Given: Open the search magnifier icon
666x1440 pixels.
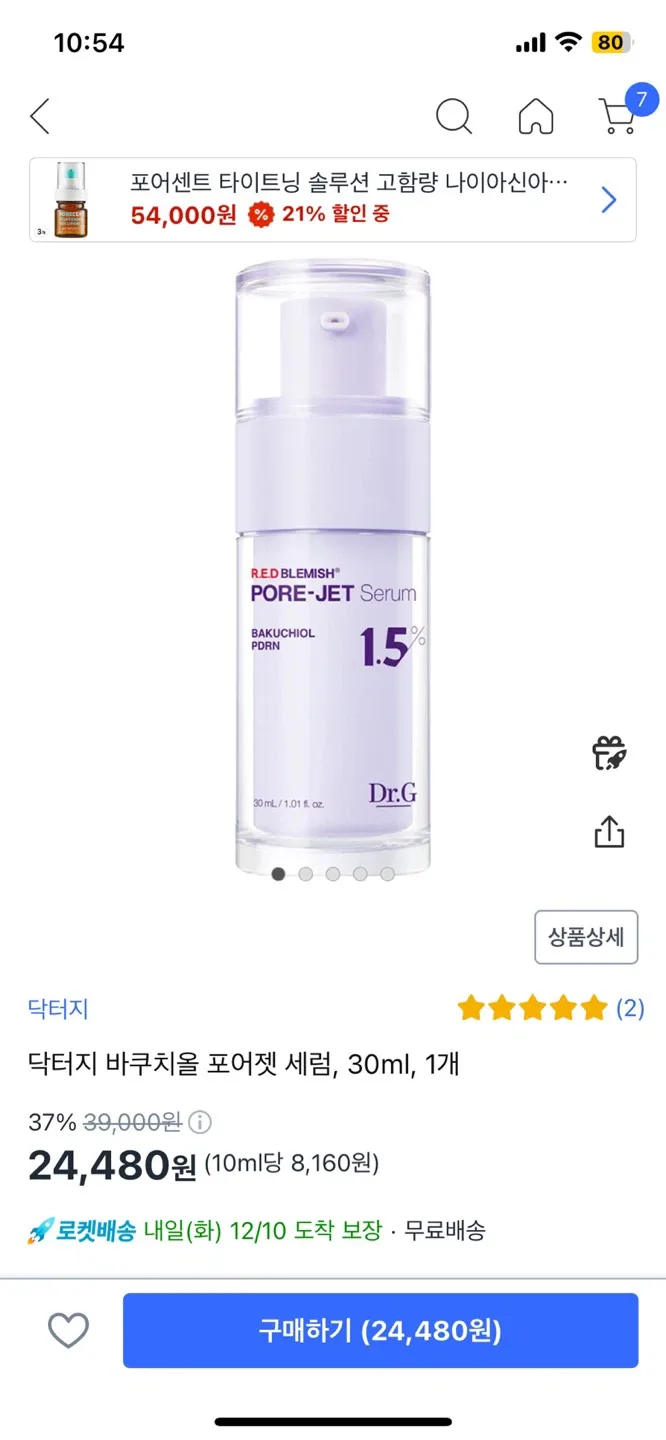Looking at the screenshot, I should (x=454, y=117).
